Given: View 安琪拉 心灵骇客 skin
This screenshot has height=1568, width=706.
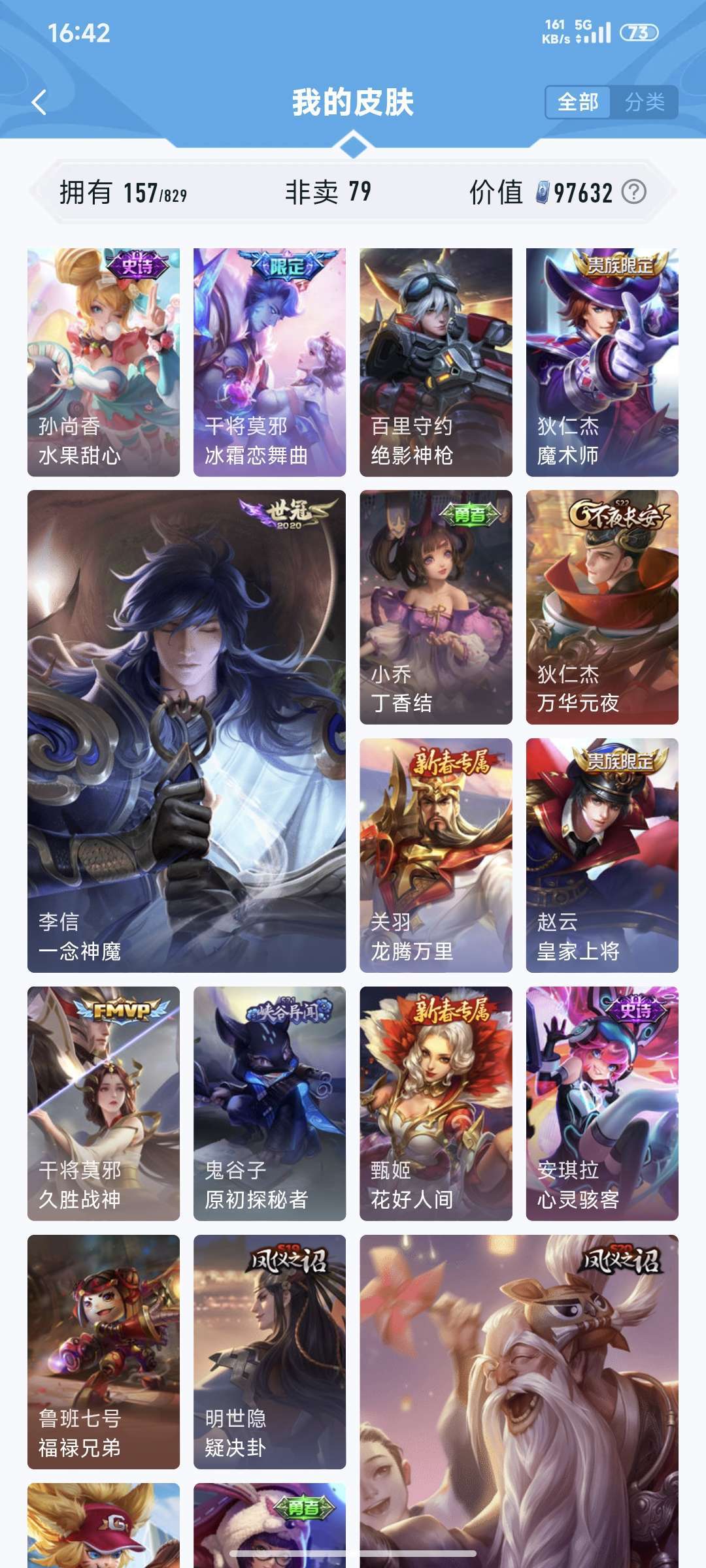Looking at the screenshot, I should (602, 1103).
